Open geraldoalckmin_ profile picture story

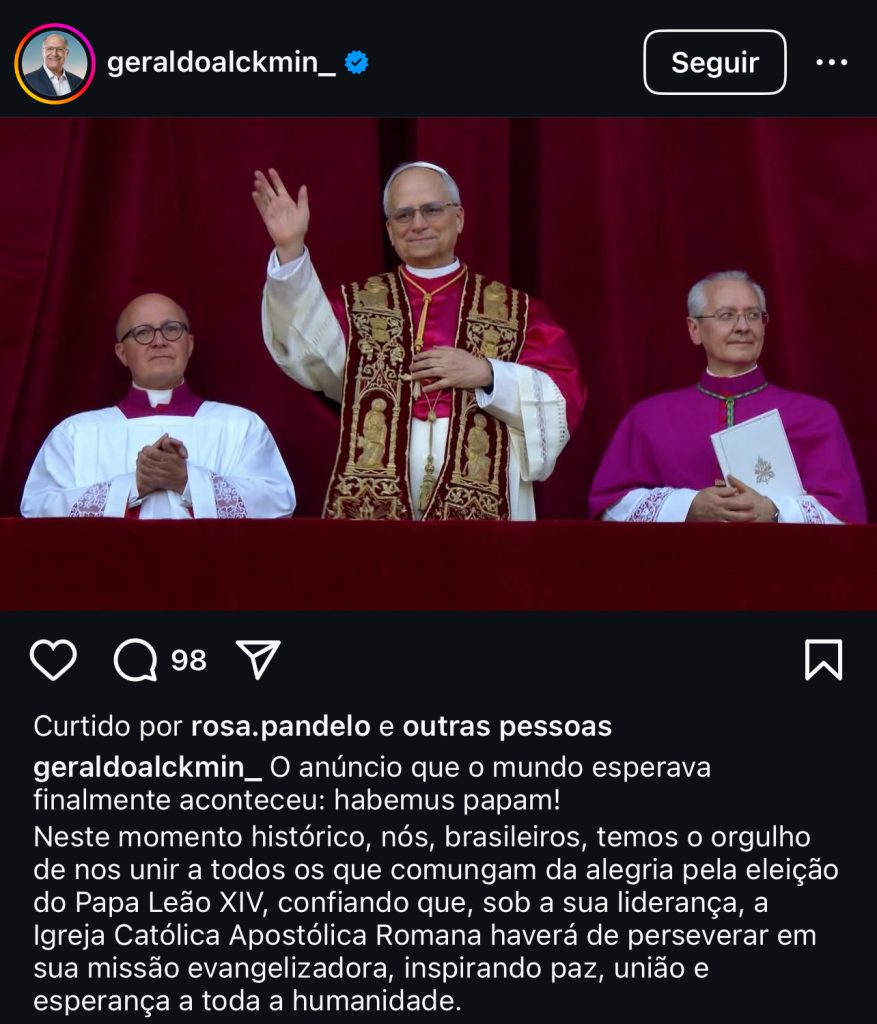[x=54, y=63]
